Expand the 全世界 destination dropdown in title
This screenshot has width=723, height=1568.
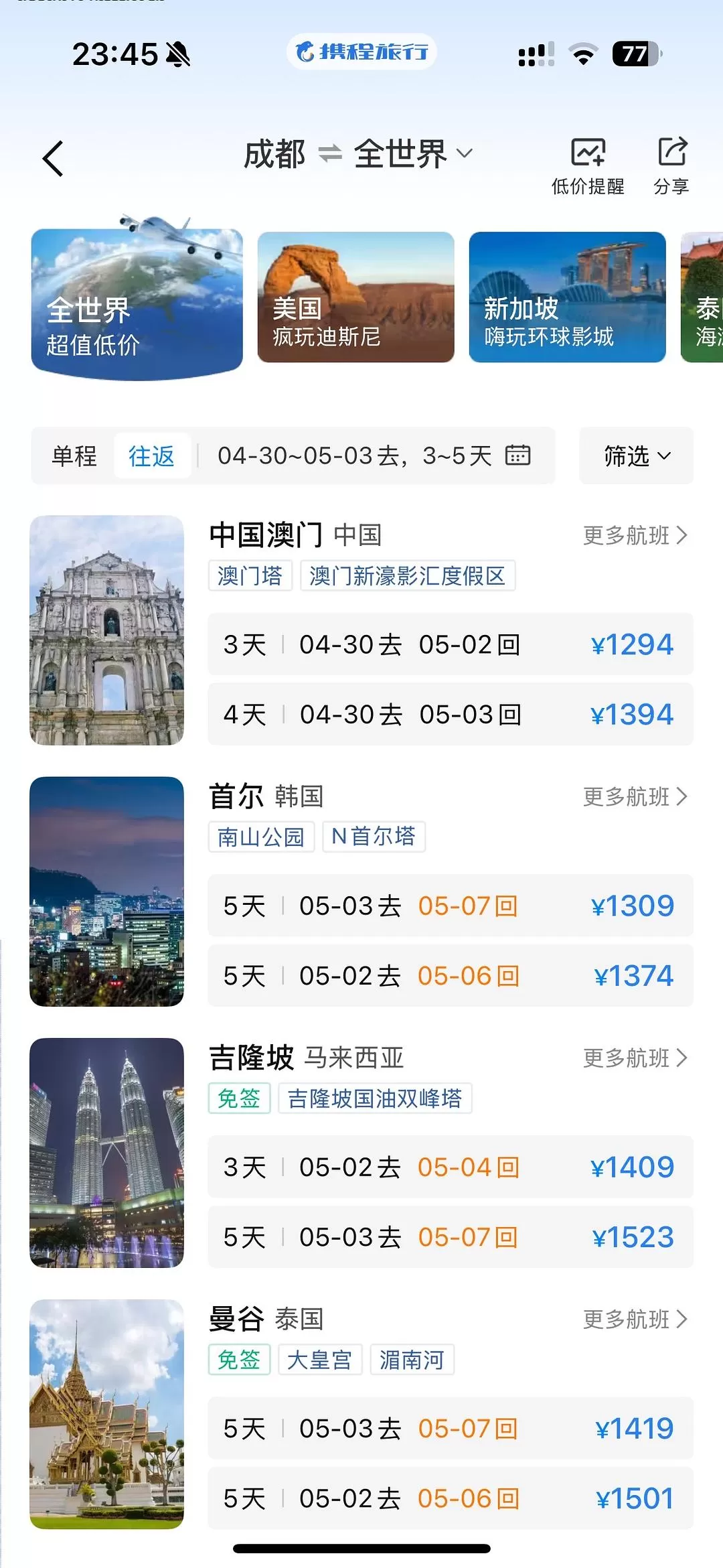tap(464, 154)
